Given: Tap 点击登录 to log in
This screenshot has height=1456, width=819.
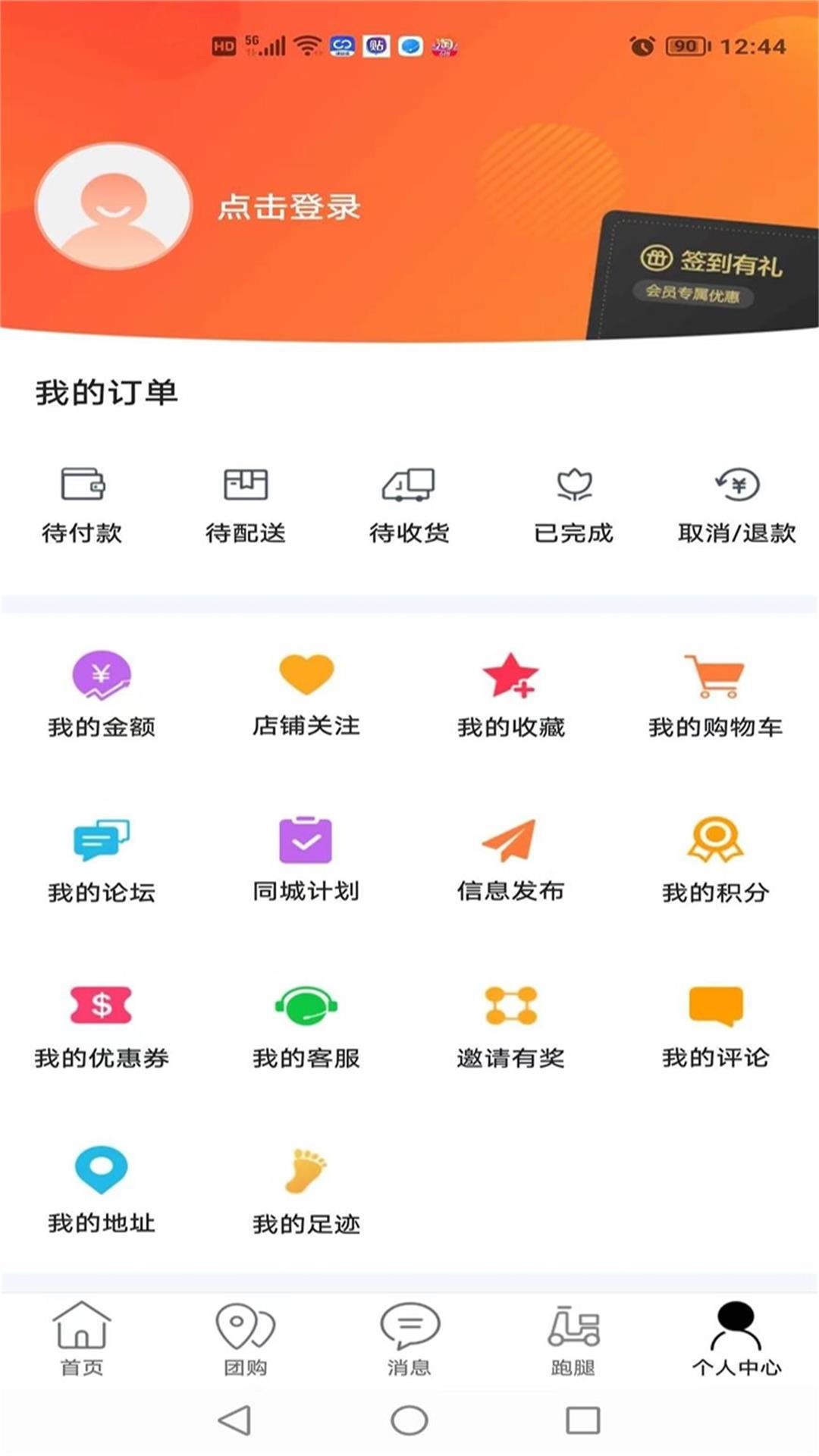Looking at the screenshot, I should point(288,210).
